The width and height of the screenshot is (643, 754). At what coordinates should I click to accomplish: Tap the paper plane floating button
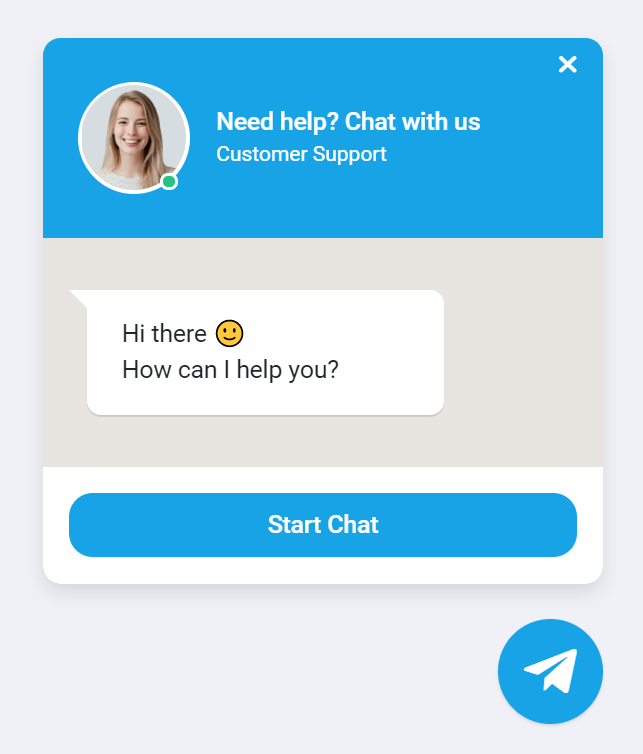[x=550, y=671]
